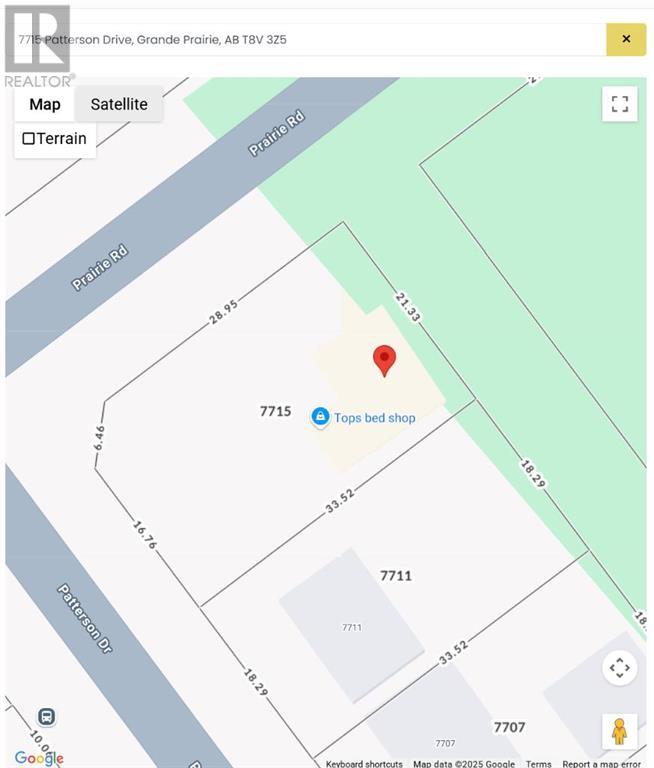This screenshot has width=654, height=768.
Task: Open the bus stop icon on Patterson Dr
Action: [46, 716]
